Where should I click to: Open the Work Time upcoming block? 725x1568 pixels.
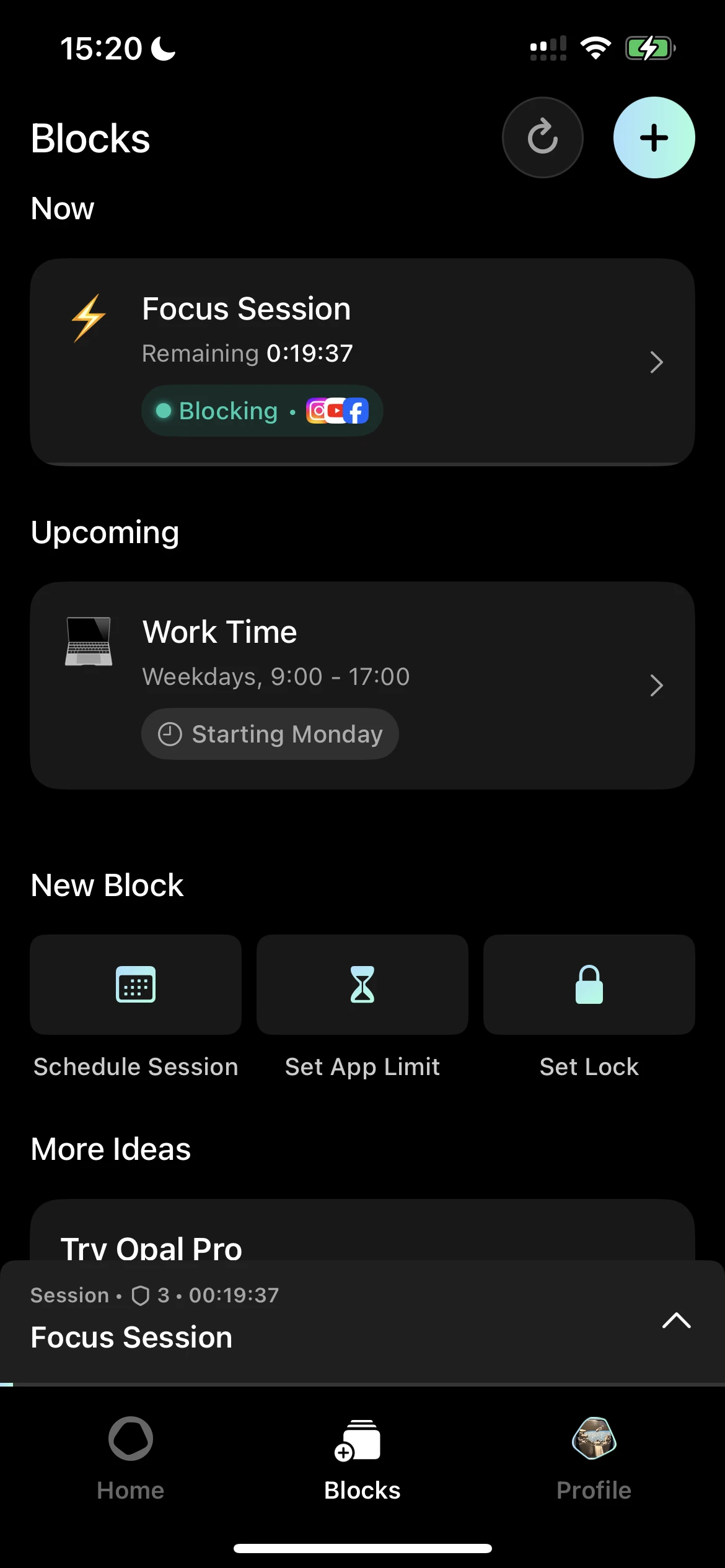point(362,685)
